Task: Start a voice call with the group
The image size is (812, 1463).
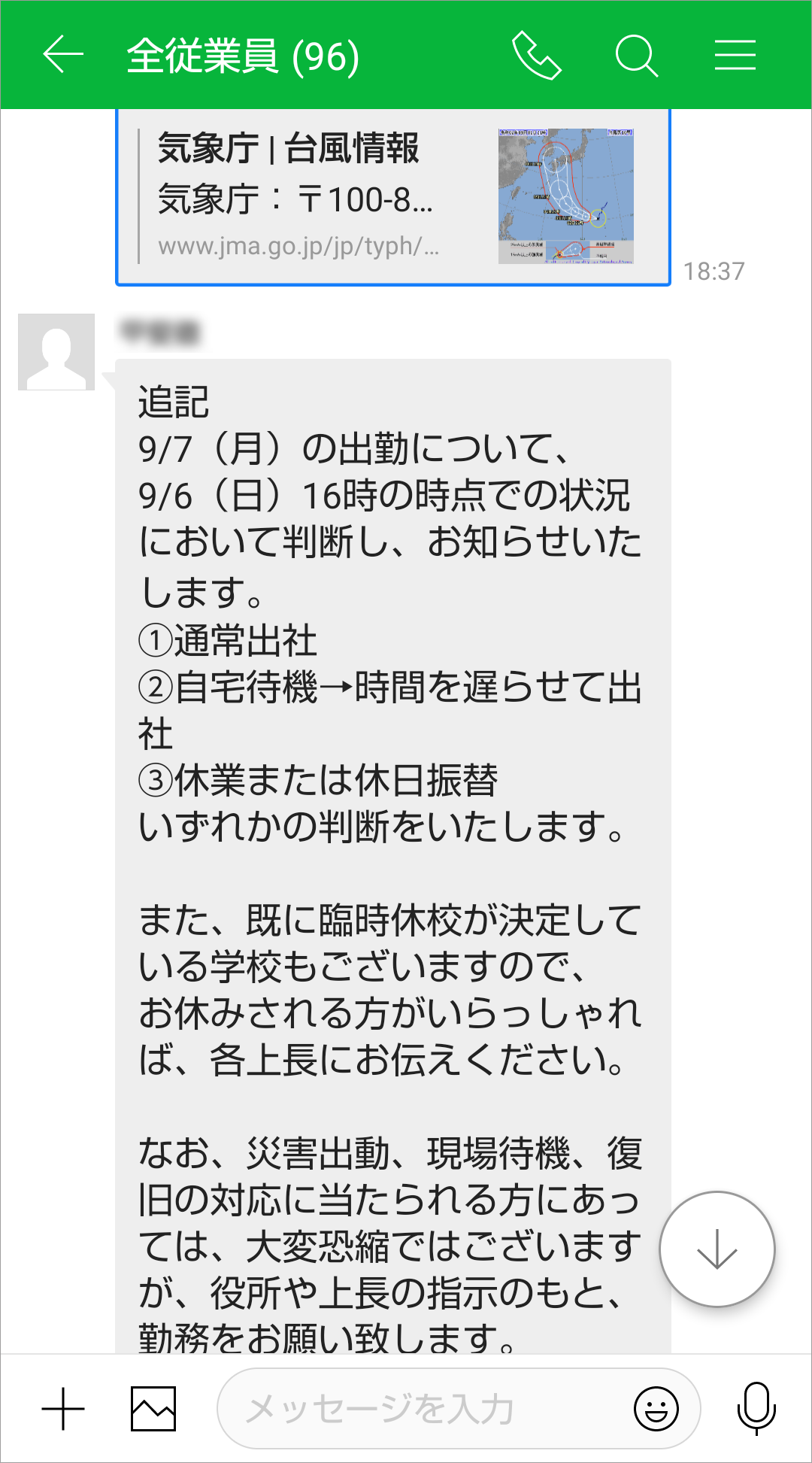Action: 536,56
